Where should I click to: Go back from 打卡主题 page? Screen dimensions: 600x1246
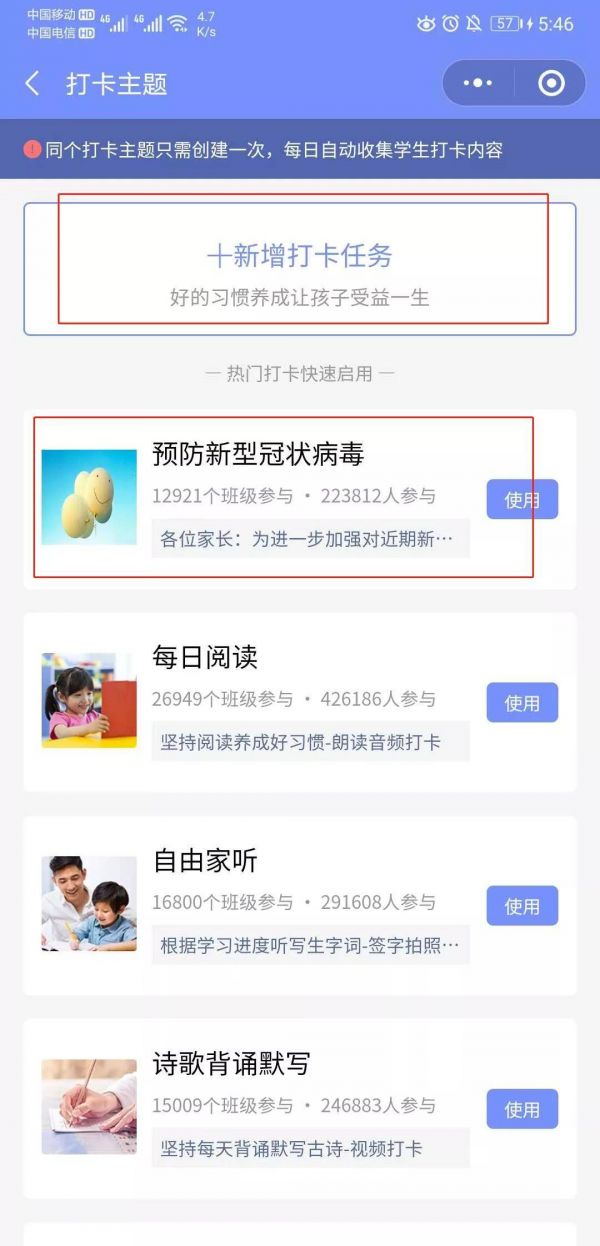tap(33, 84)
